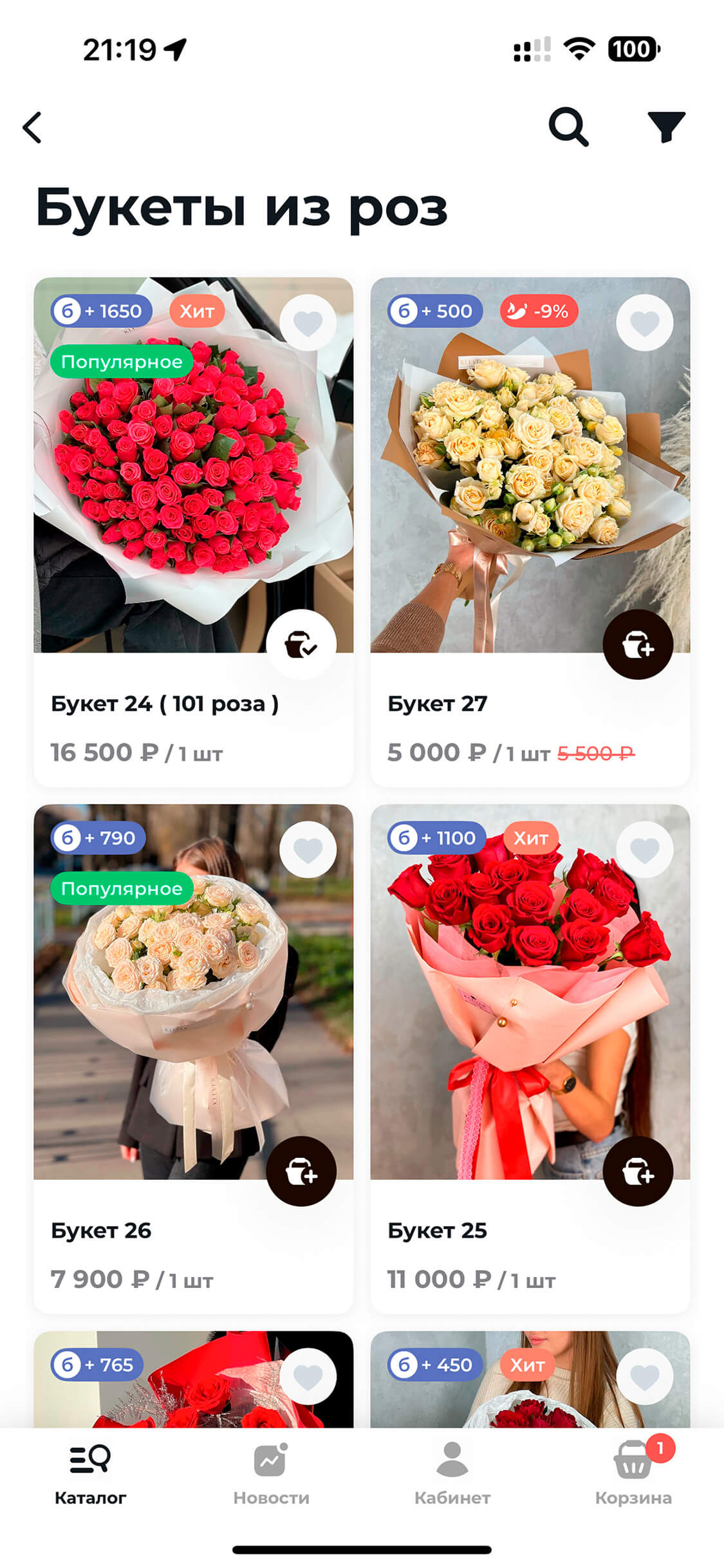Go to the Корзина tab
Viewport: 724px width, 1568px height.
pos(633,1474)
